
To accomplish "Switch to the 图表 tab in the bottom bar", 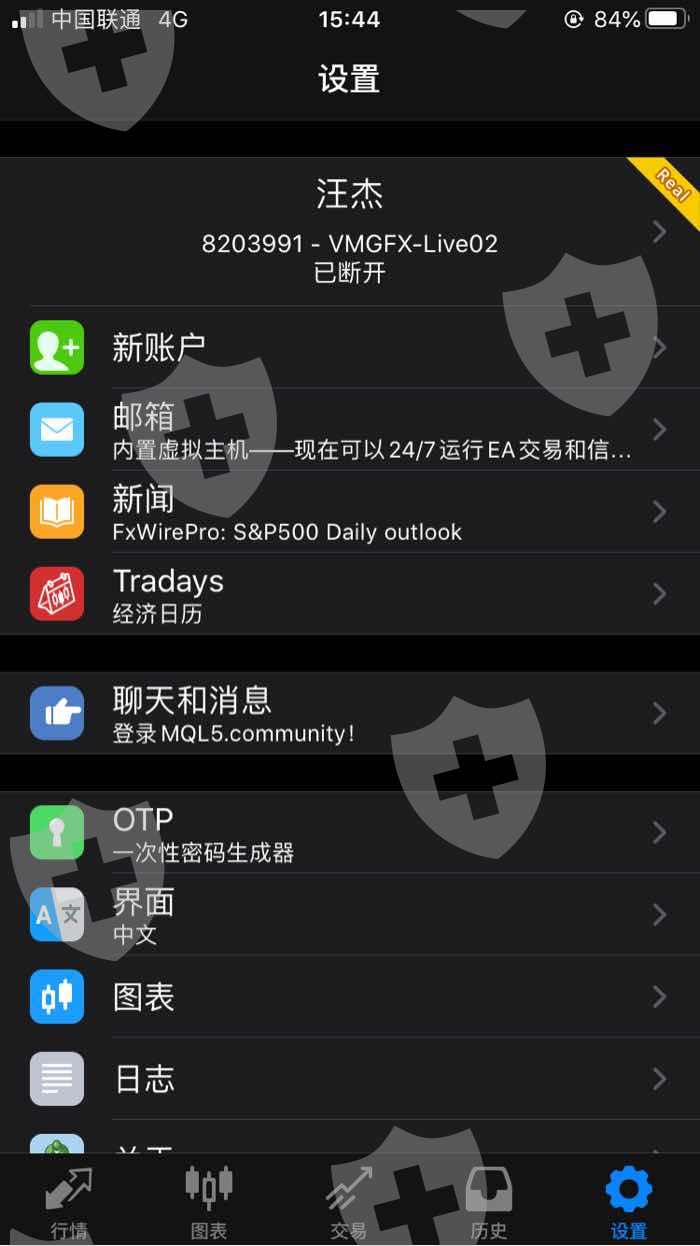I will [209, 1202].
